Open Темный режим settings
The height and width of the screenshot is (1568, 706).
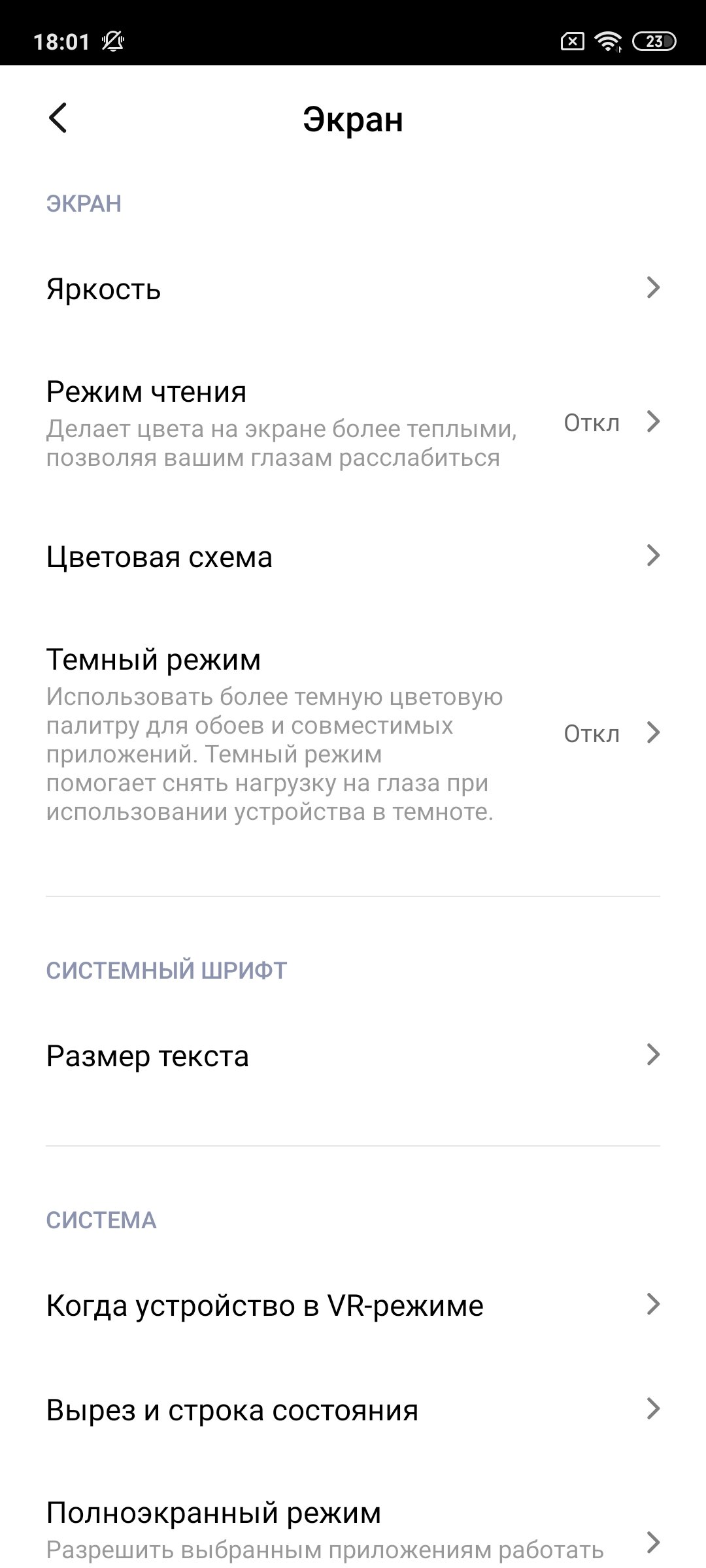pos(353,734)
